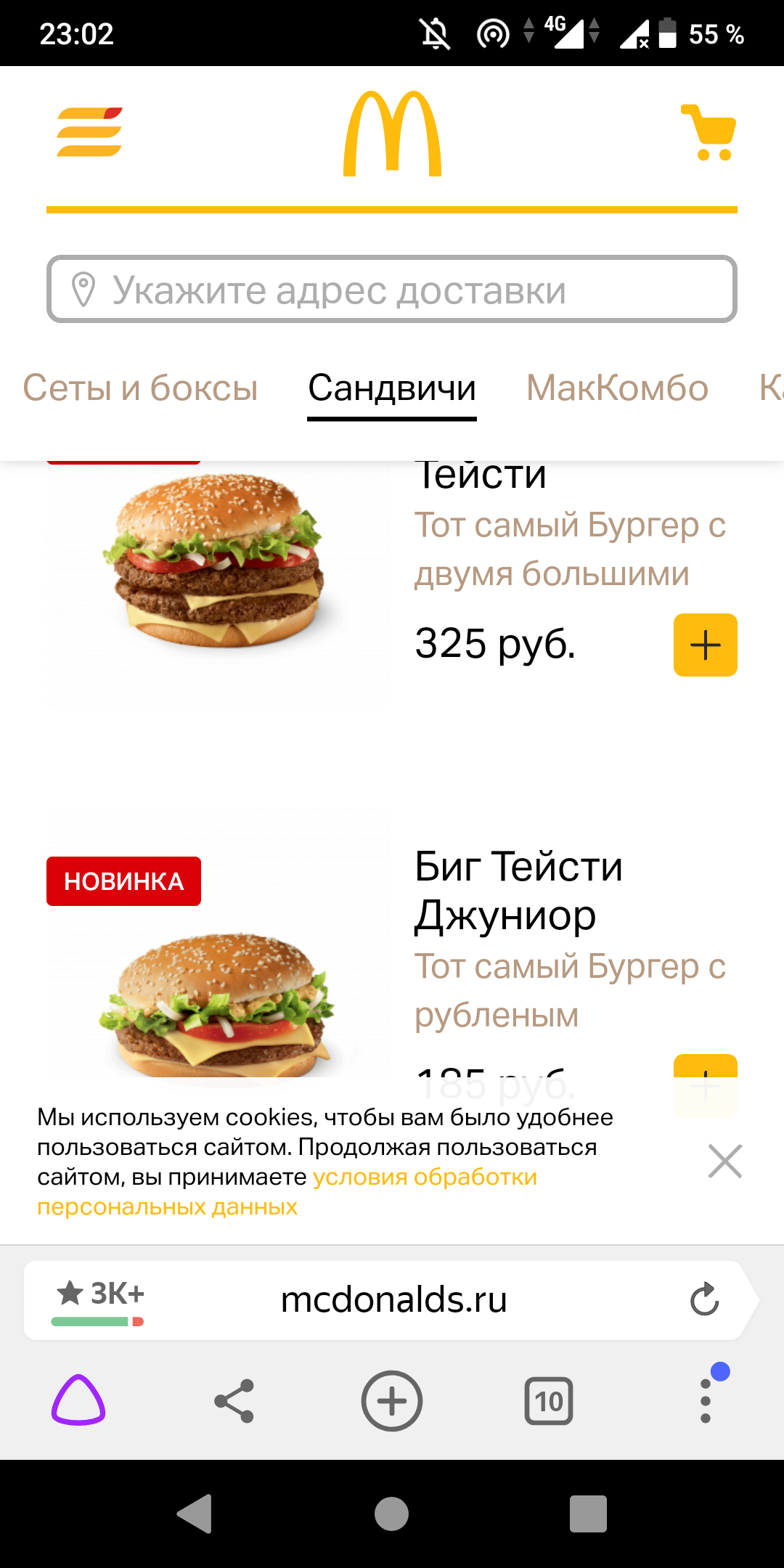Open the browser overflow menu
The width and height of the screenshot is (784, 1568).
706,1400
